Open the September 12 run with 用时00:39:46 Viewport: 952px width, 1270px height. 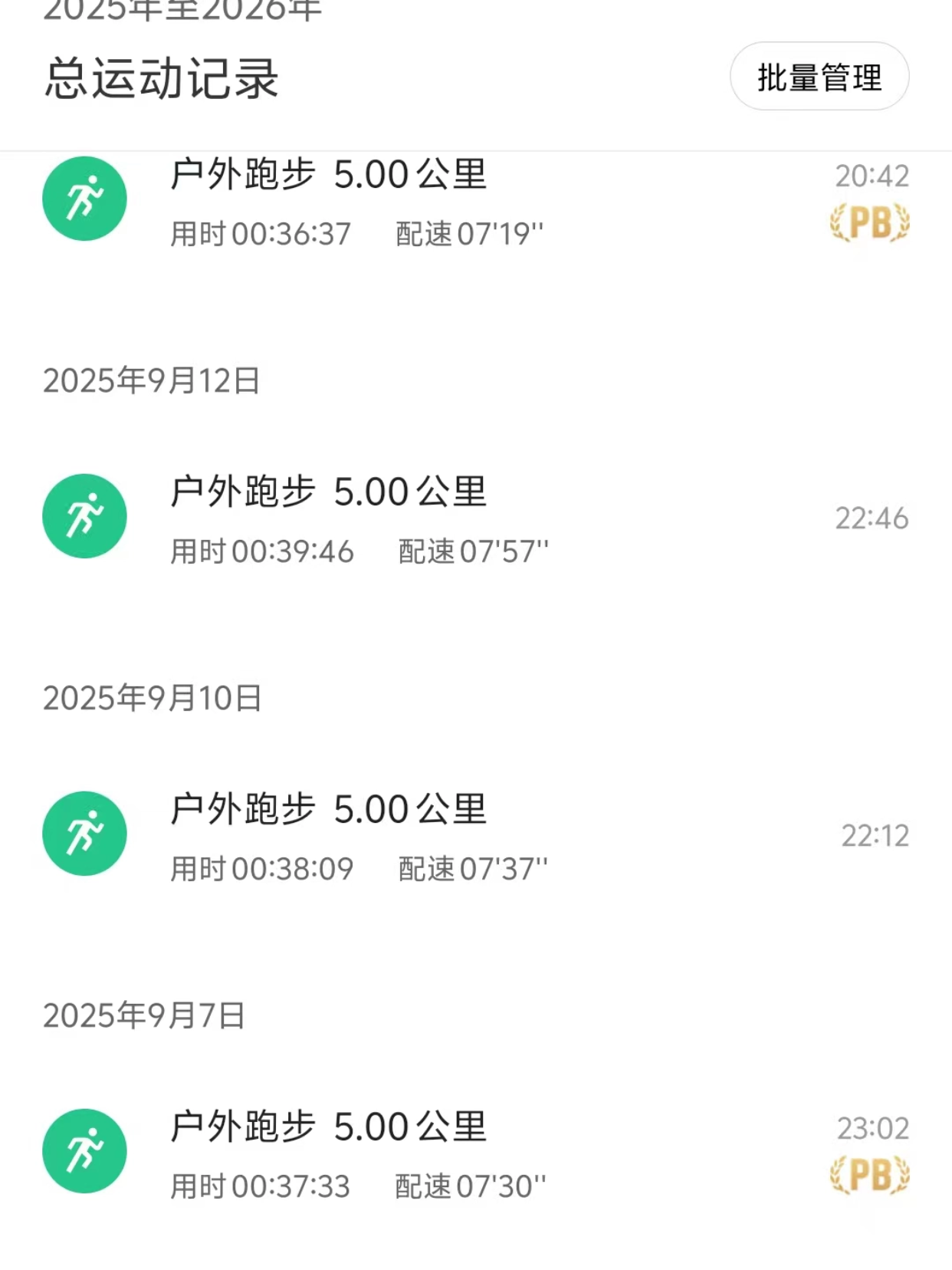476,517
